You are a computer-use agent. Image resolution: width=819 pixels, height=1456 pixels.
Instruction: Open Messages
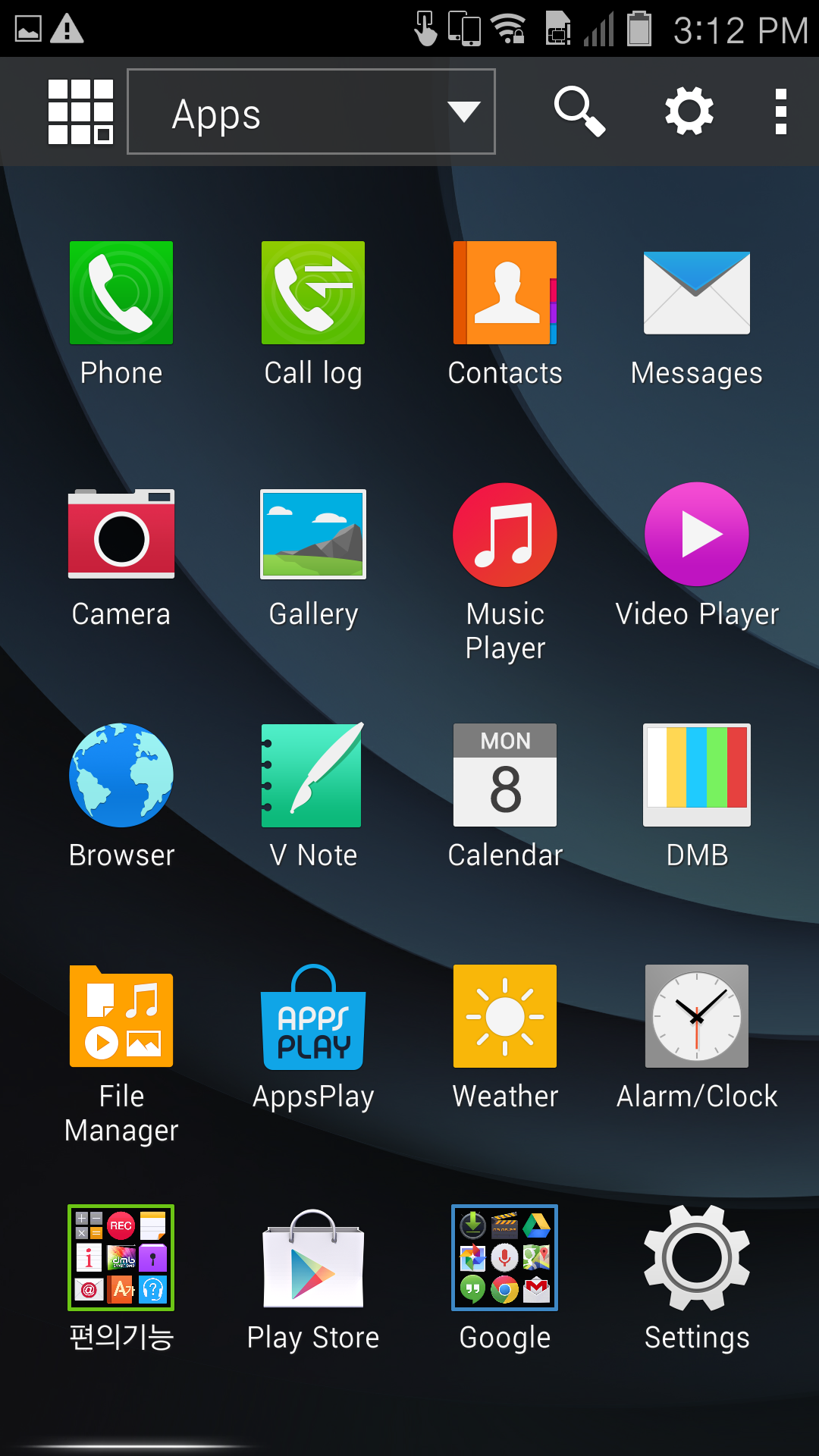697,293
